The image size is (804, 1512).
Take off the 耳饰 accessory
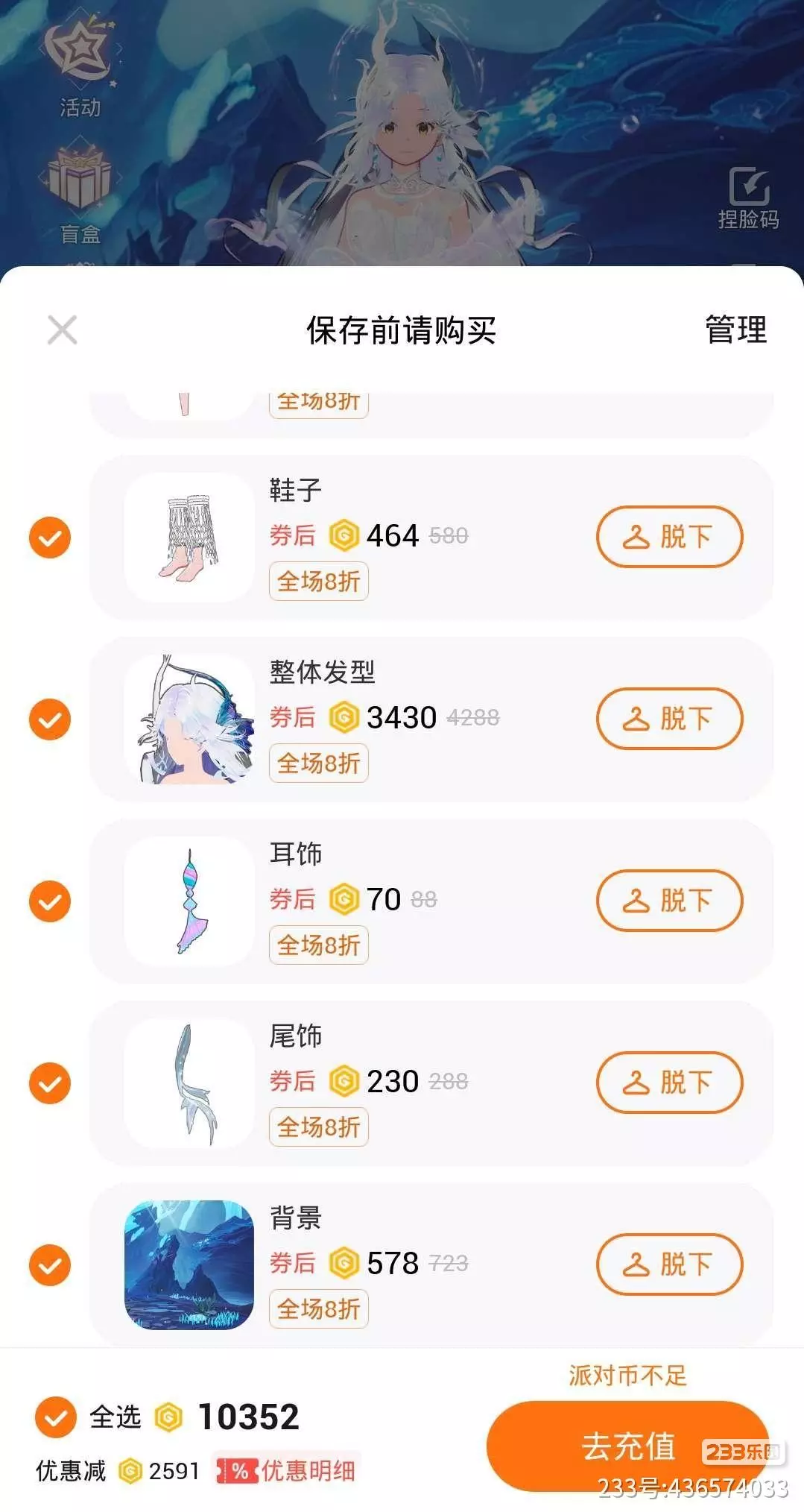click(x=669, y=901)
